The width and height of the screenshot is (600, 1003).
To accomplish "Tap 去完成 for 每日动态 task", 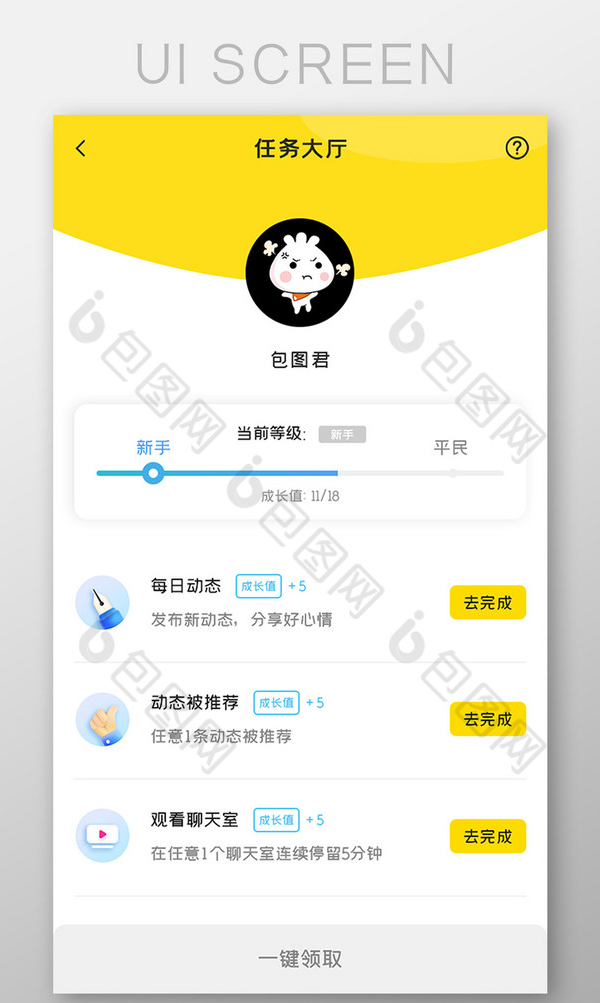I will tap(487, 603).
